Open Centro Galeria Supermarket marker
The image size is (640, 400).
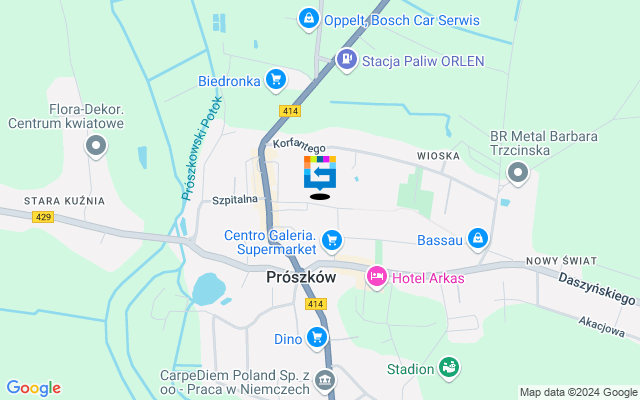click(333, 240)
